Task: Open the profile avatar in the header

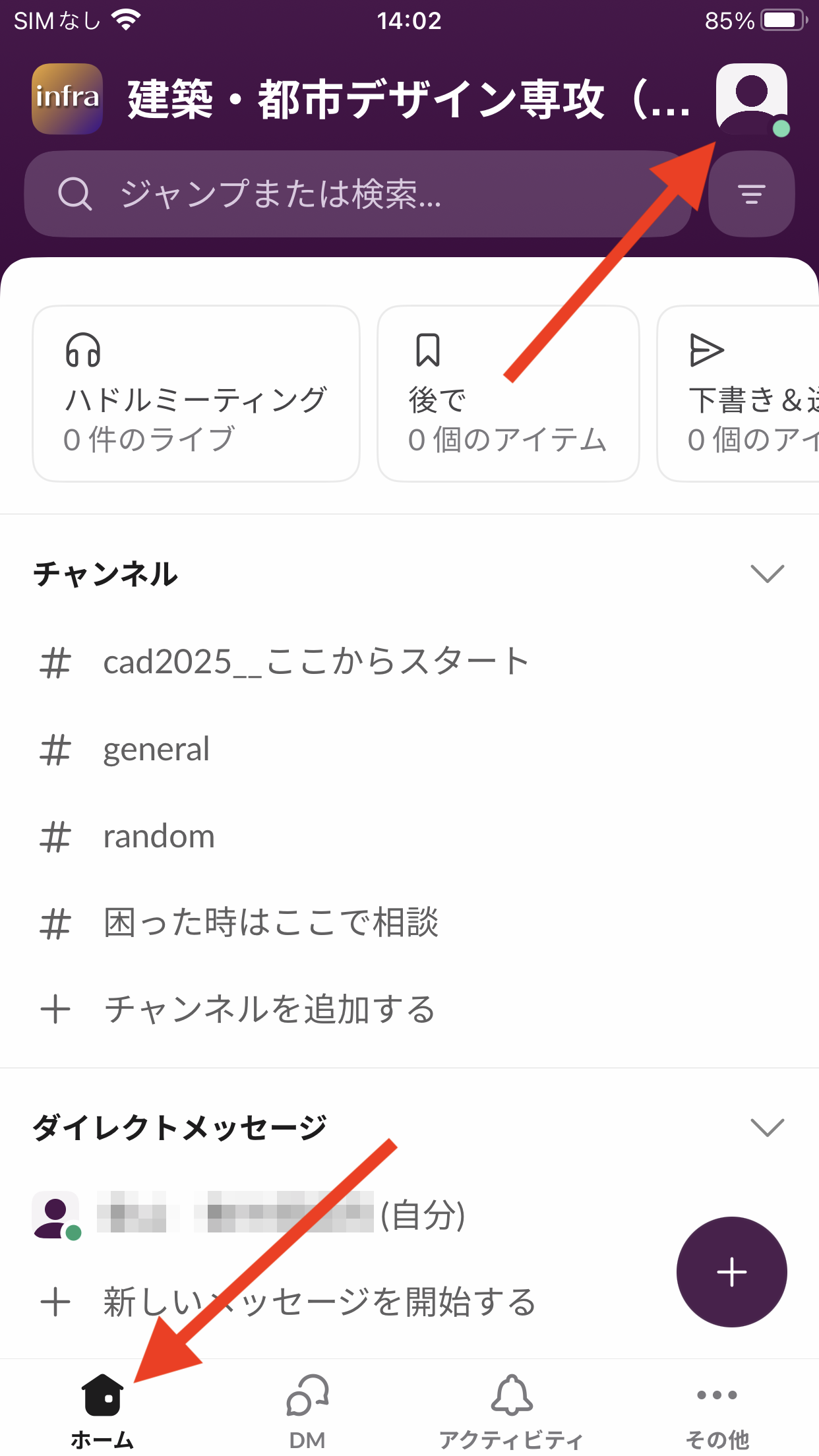Action: click(751, 99)
